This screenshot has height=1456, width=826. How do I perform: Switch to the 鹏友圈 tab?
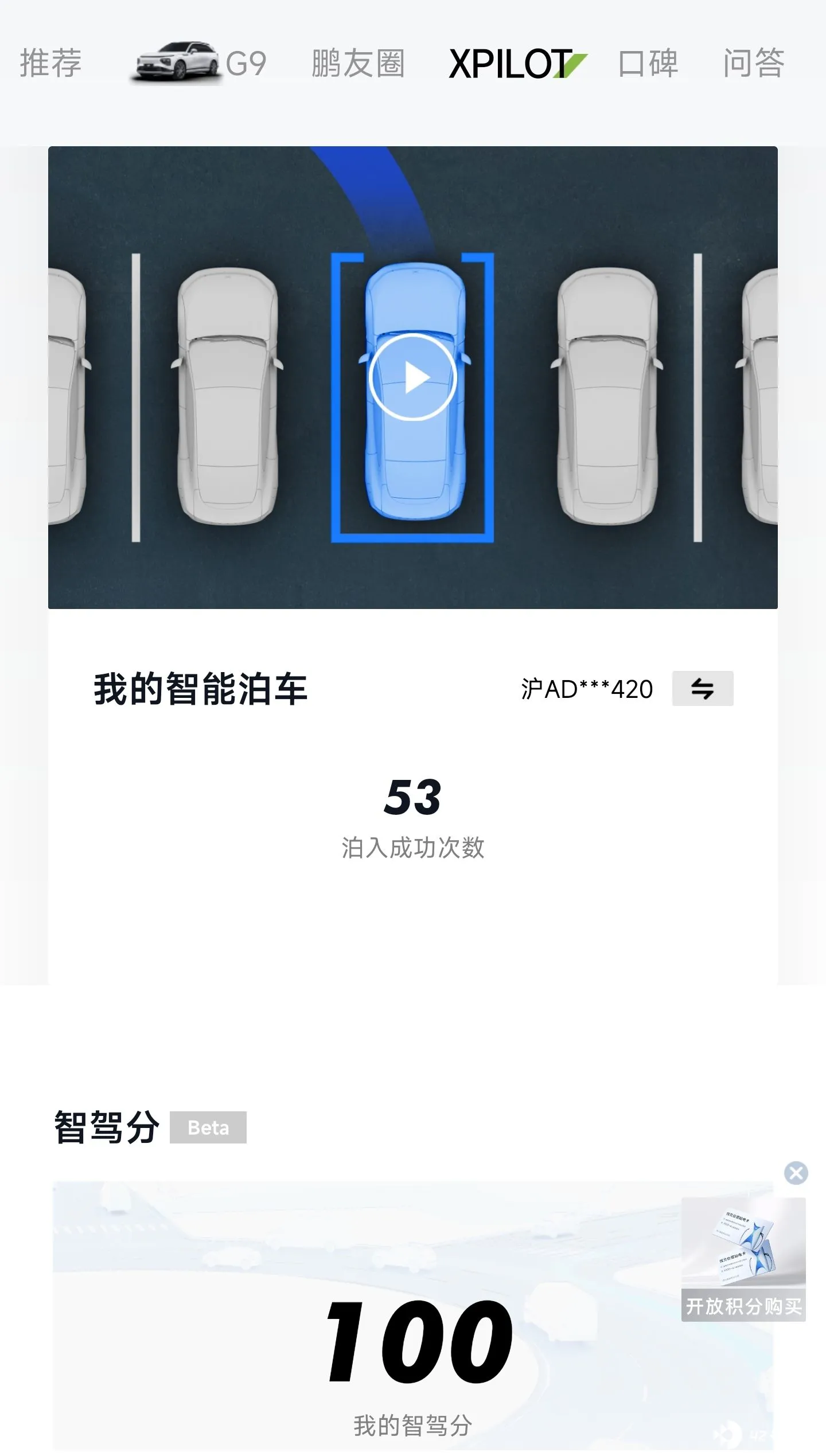pyautogui.click(x=358, y=63)
